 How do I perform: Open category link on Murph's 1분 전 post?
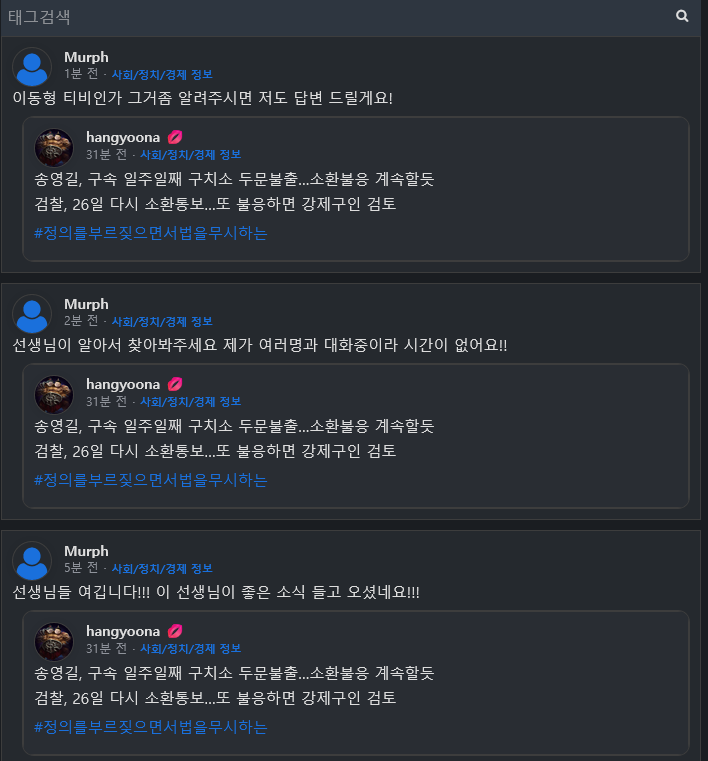[162, 75]
